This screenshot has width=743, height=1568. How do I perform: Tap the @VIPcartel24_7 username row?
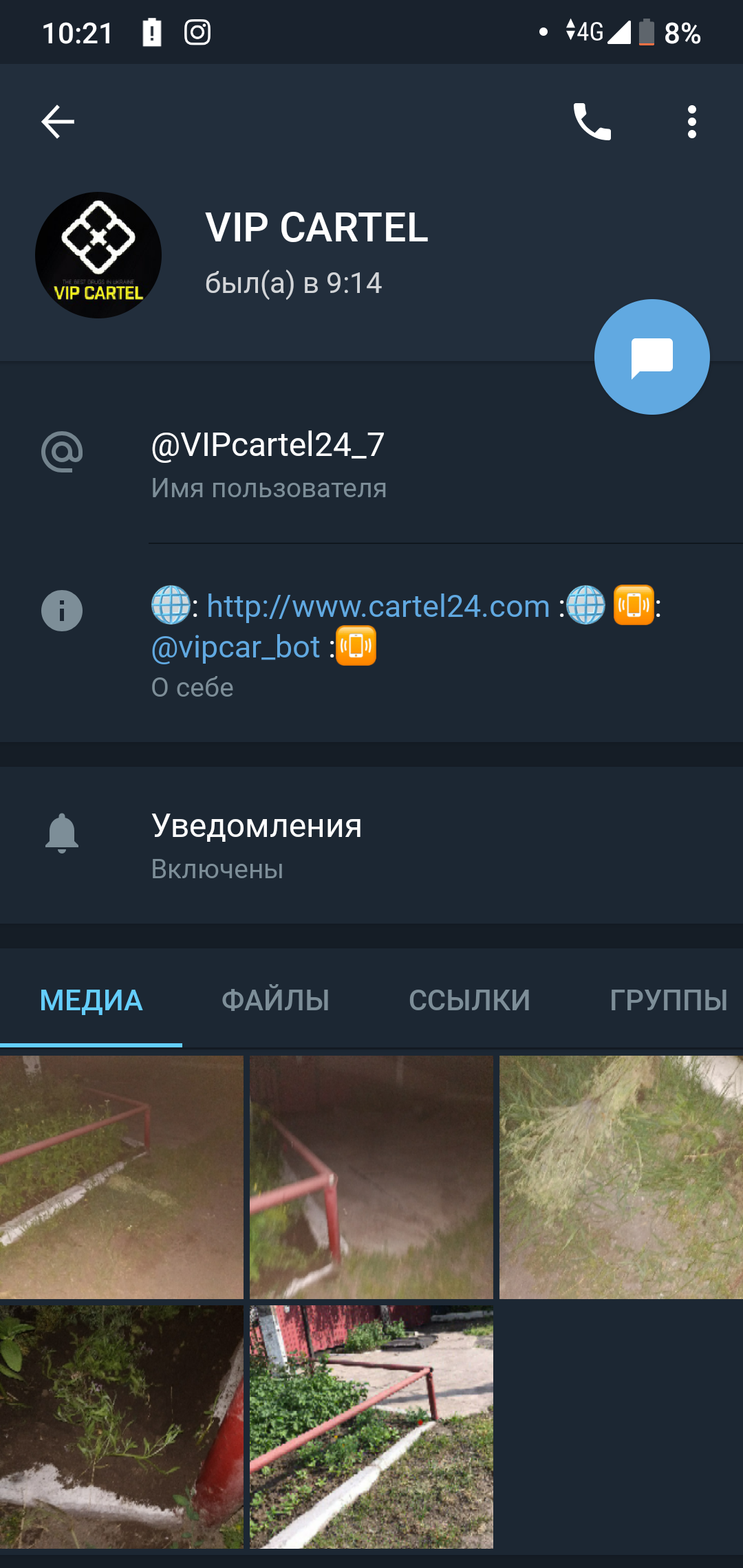point(371,464)
